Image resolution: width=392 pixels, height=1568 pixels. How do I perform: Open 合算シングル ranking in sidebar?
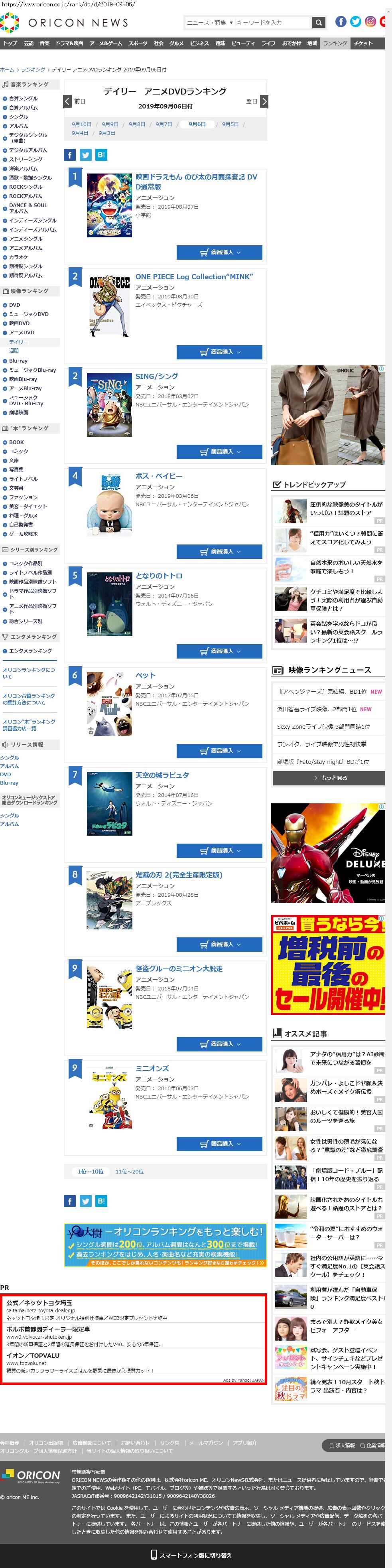(x=22, y=98)
